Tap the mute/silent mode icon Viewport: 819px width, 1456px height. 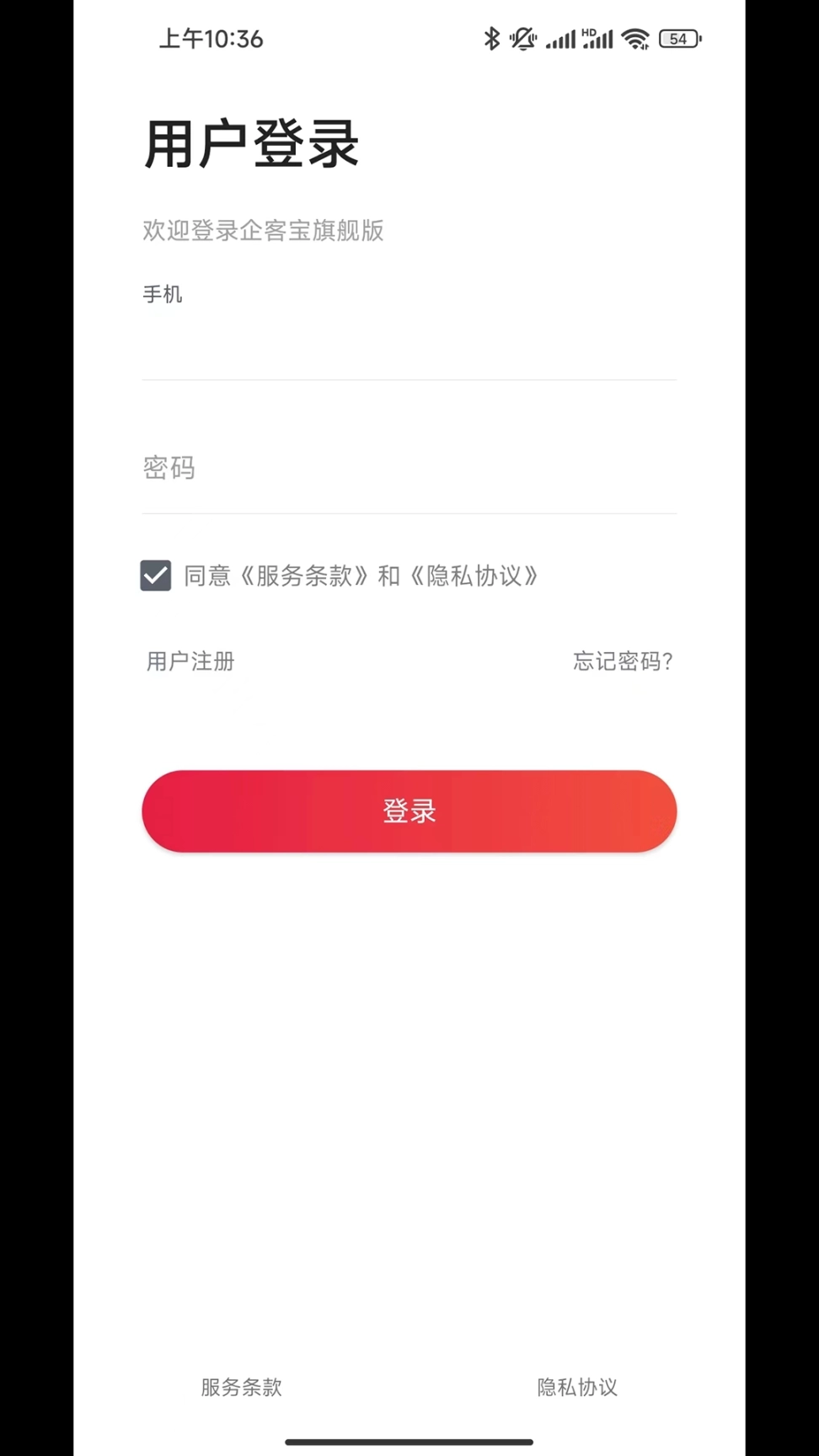coord(522,38)
